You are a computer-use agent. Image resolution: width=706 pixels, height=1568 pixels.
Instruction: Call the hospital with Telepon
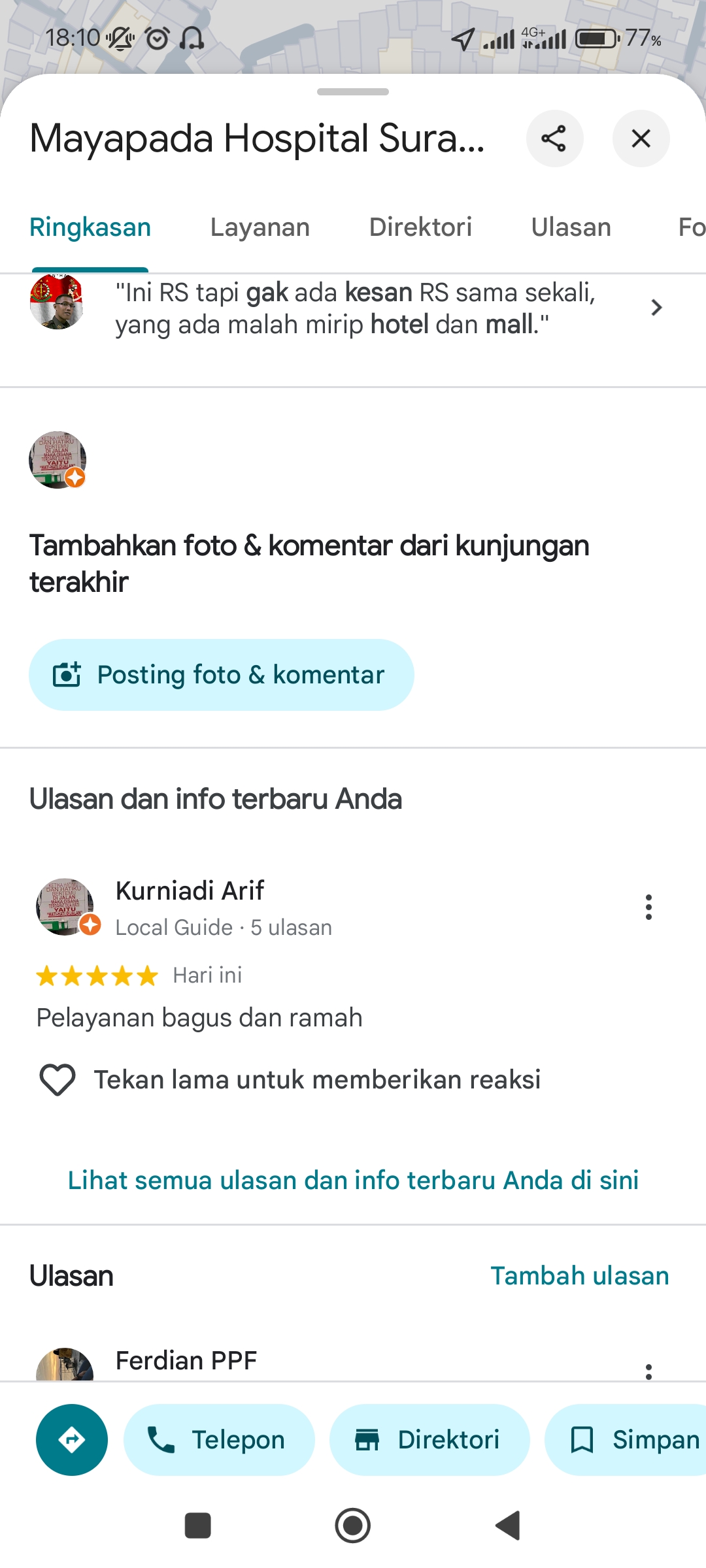[x=219, y=1439]
